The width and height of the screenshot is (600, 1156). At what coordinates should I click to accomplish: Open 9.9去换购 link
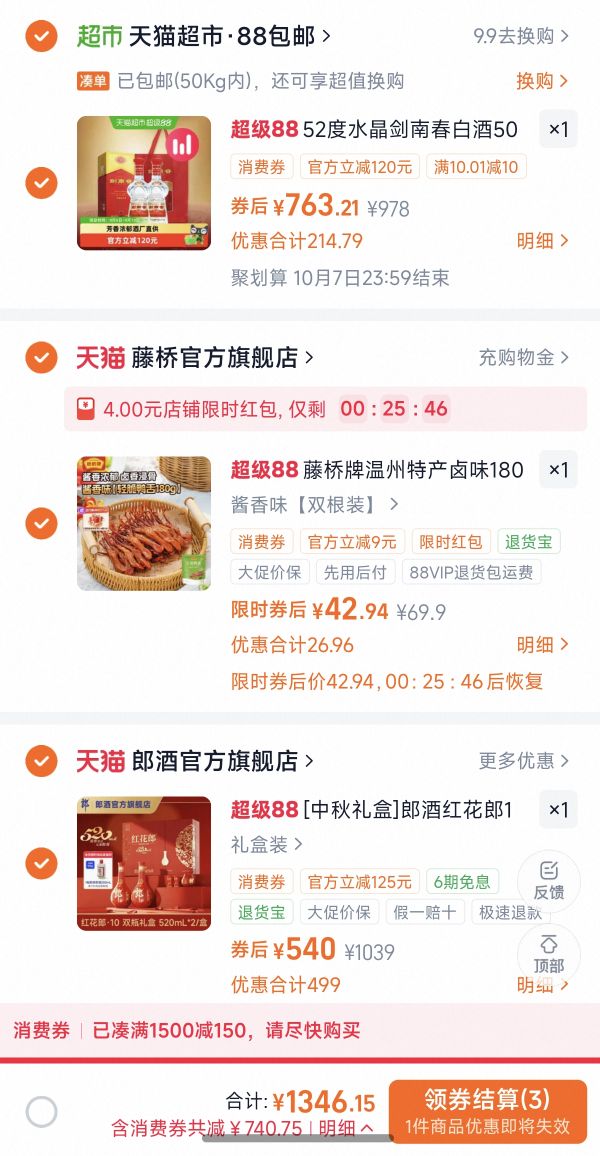pos(521,35)
